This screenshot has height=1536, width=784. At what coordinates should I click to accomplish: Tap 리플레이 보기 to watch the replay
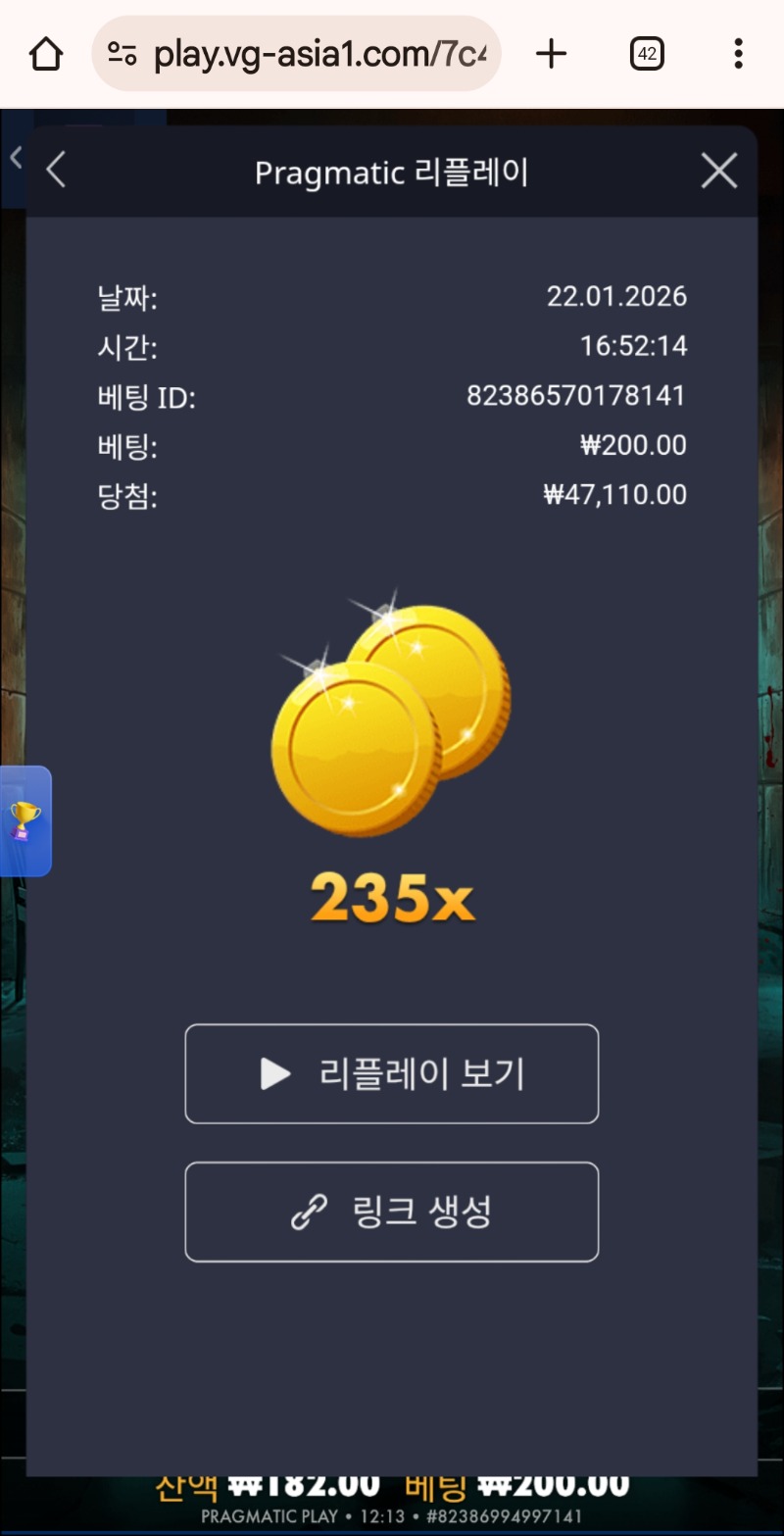click(x=391, y=1074)
